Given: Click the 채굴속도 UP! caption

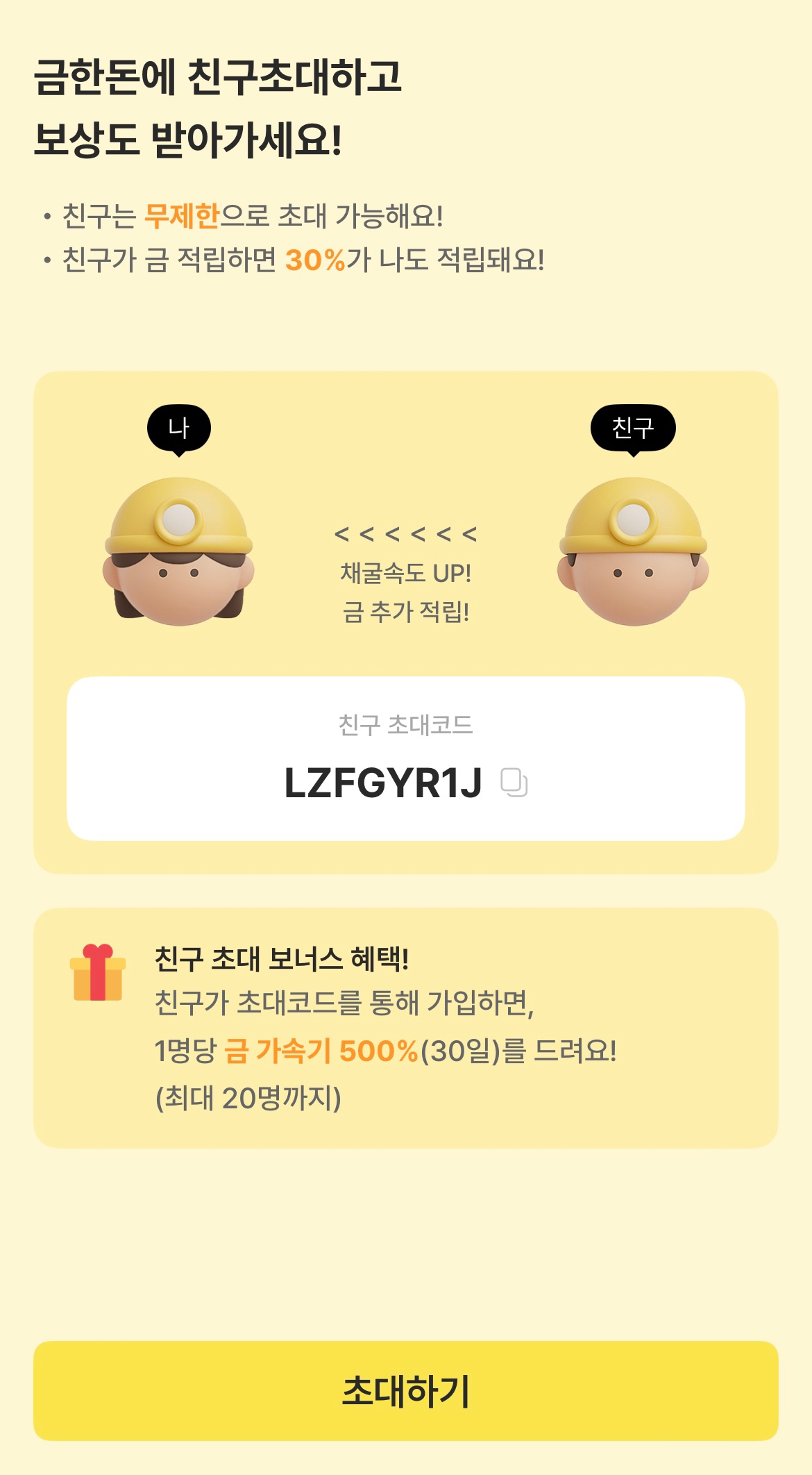Looking at the screenshot, I should point(406,571).
